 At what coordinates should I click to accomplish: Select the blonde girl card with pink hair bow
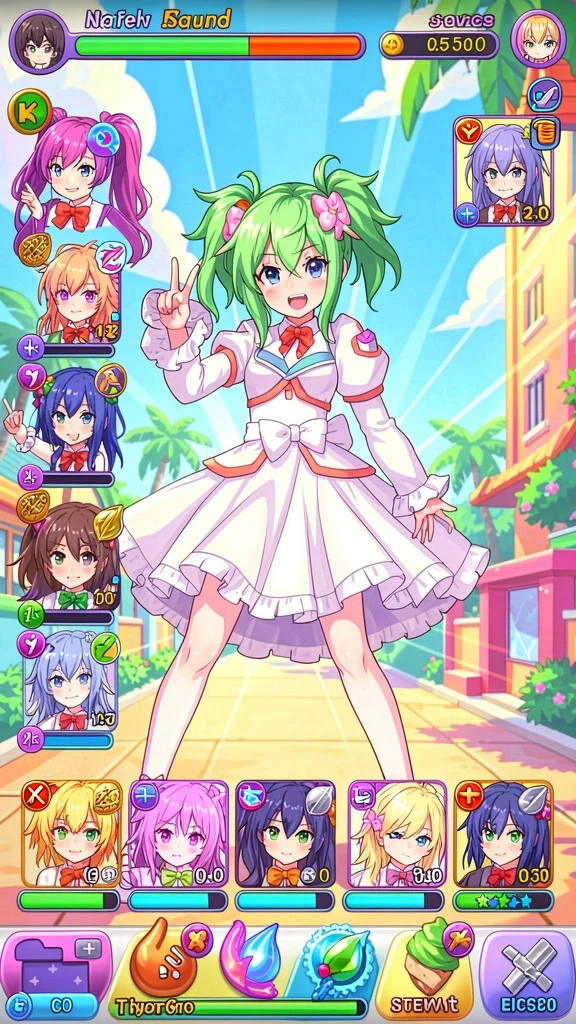396,833
